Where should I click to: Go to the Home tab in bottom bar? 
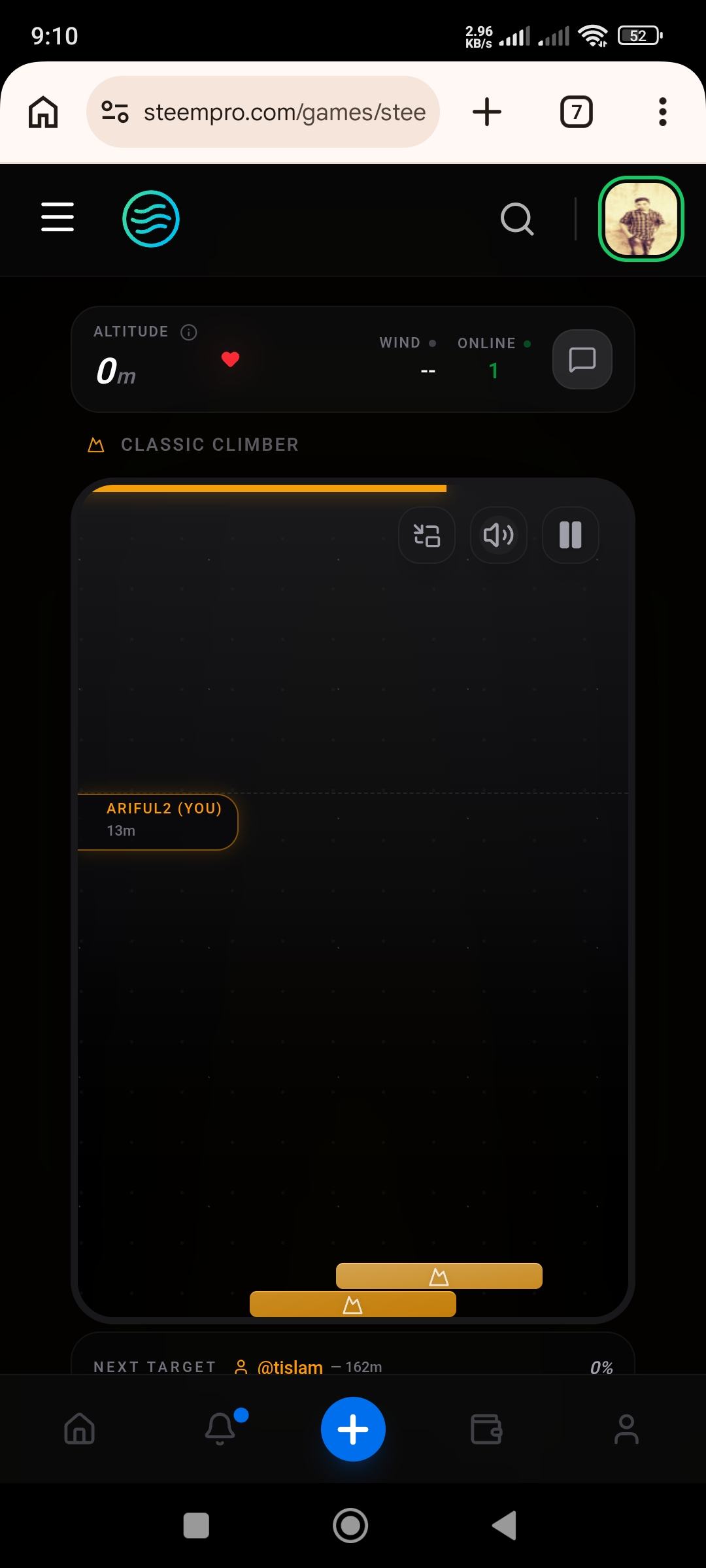80,1429
